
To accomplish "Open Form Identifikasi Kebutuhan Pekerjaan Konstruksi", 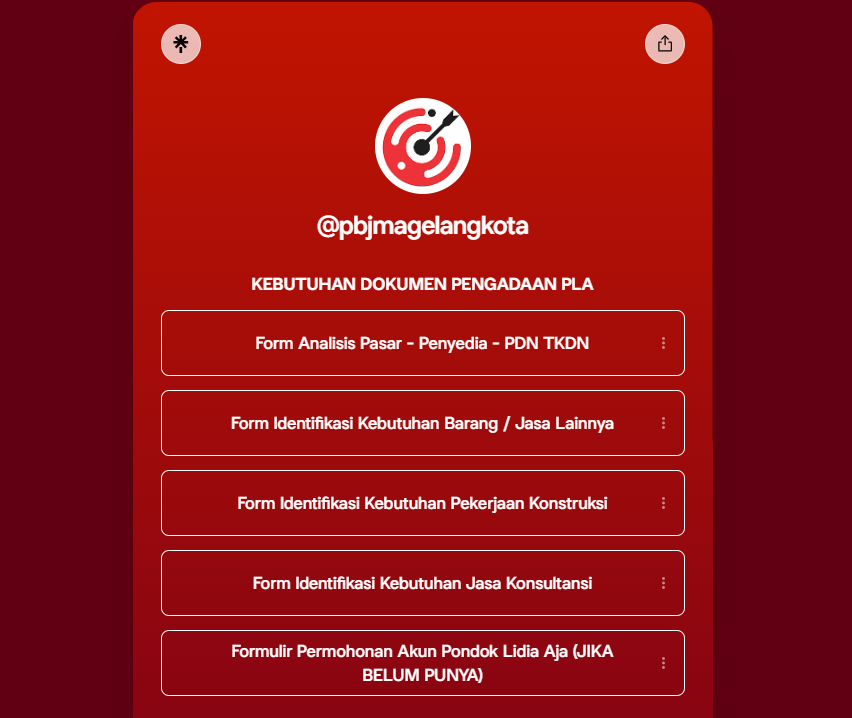I will tap(422, 503).
